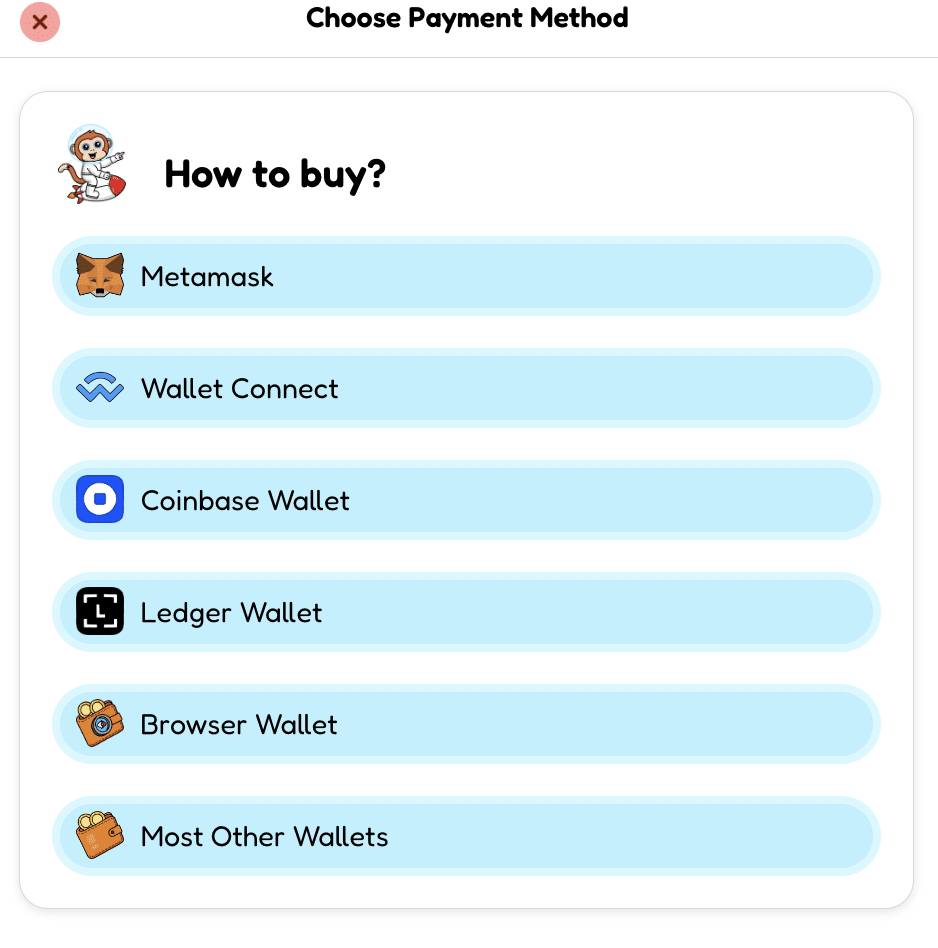938x948 pixels.
Task: Select the Ledger Wallet option
Action: click(466, 612)
